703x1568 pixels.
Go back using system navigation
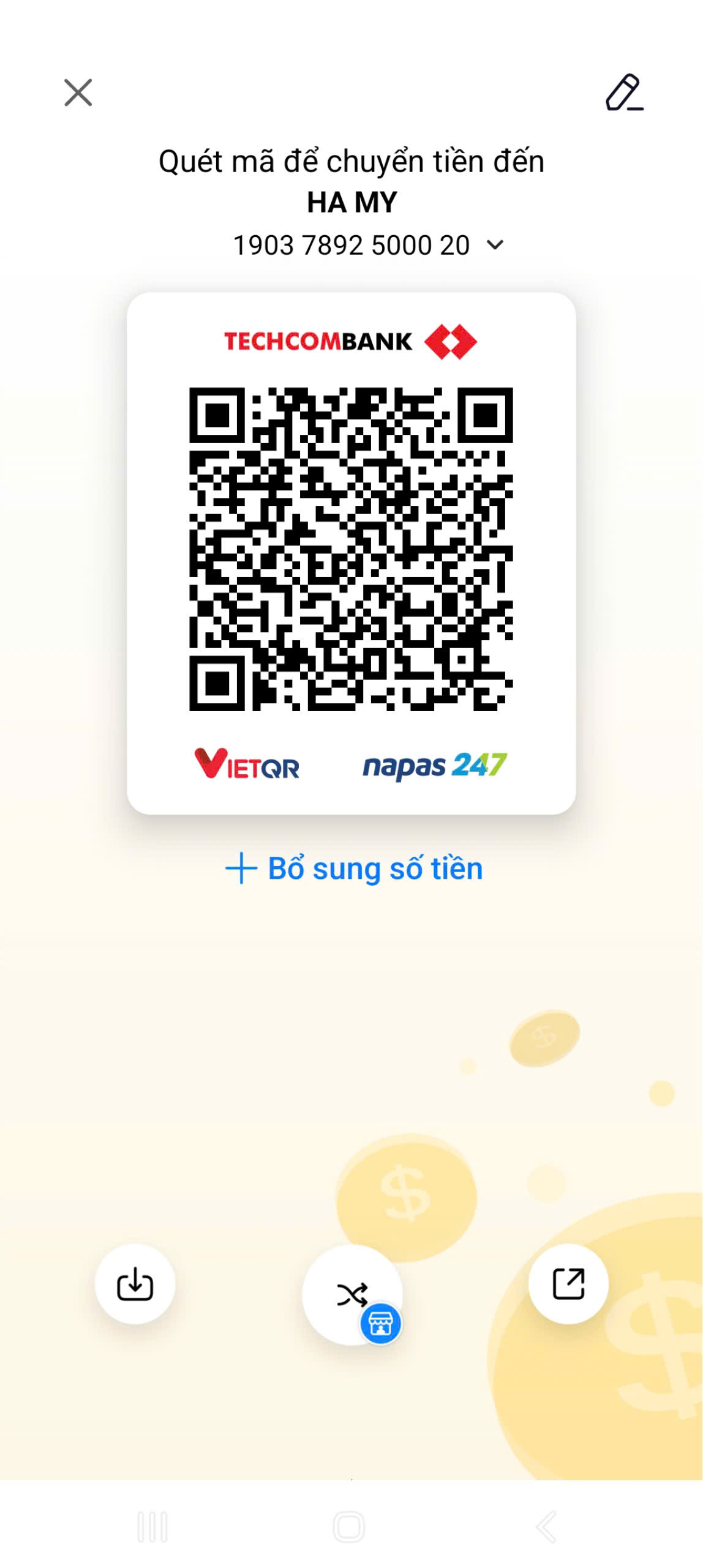[x=546, y=1526]
